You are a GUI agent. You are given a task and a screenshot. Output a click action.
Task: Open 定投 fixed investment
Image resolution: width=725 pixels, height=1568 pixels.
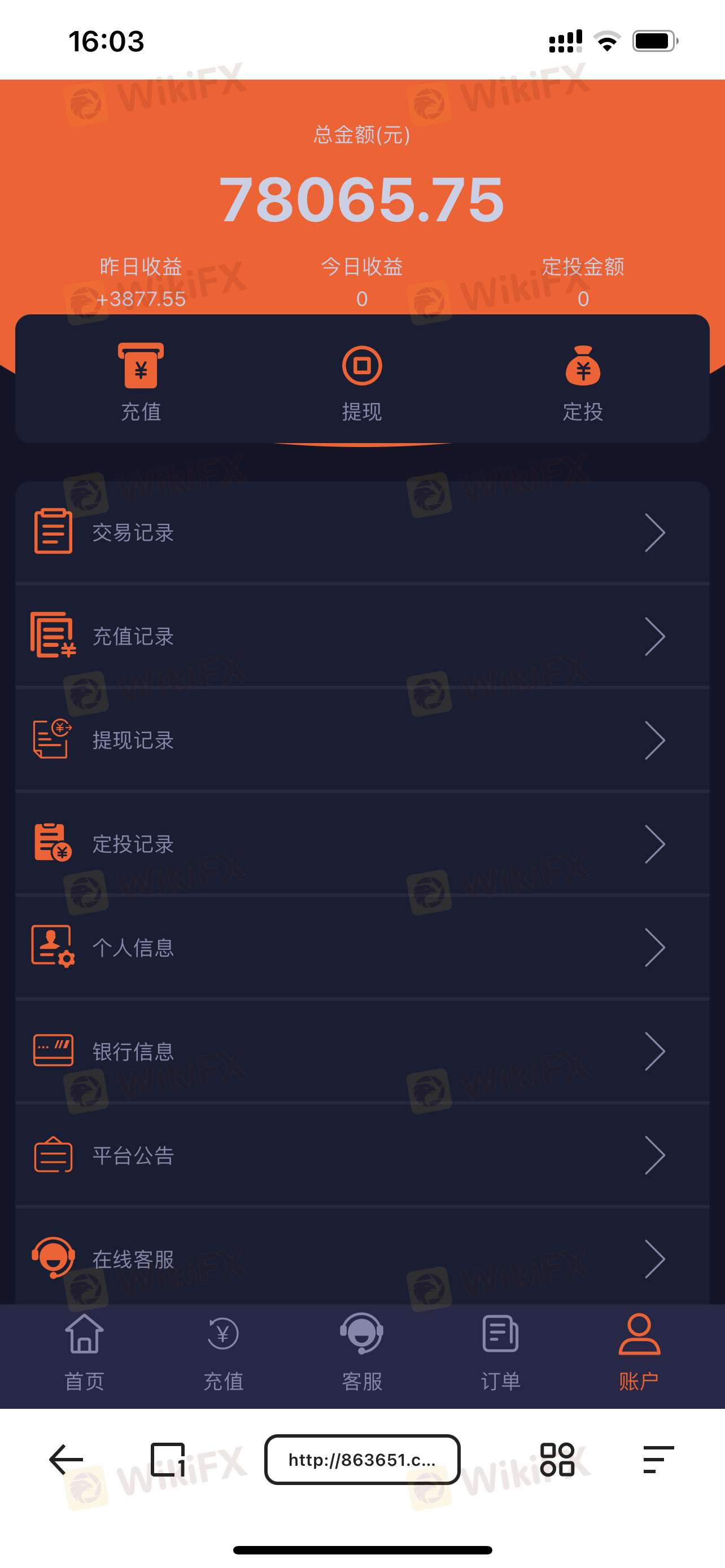(583, 382)
